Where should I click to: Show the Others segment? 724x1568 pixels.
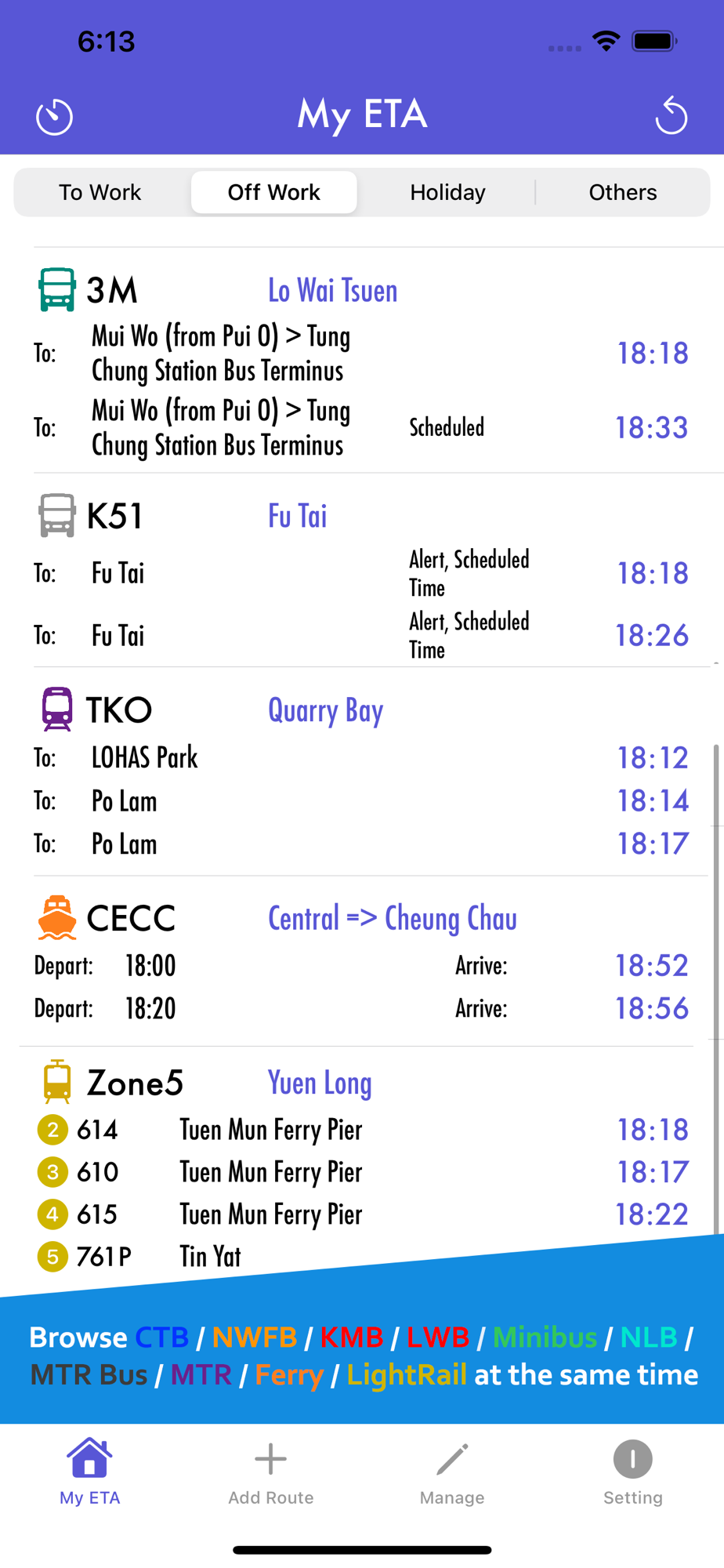[x=623, y=192]
